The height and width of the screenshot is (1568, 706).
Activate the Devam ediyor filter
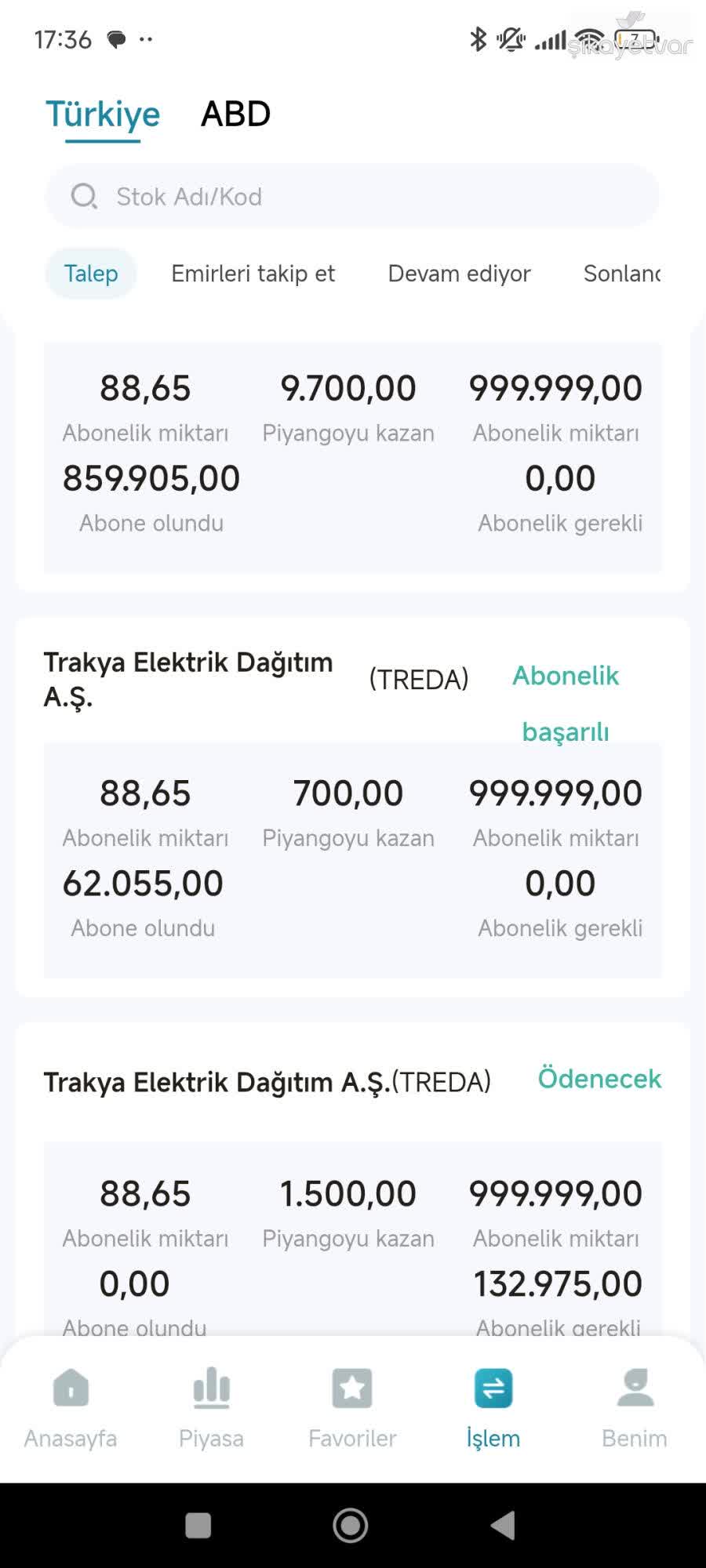(459, 274)
